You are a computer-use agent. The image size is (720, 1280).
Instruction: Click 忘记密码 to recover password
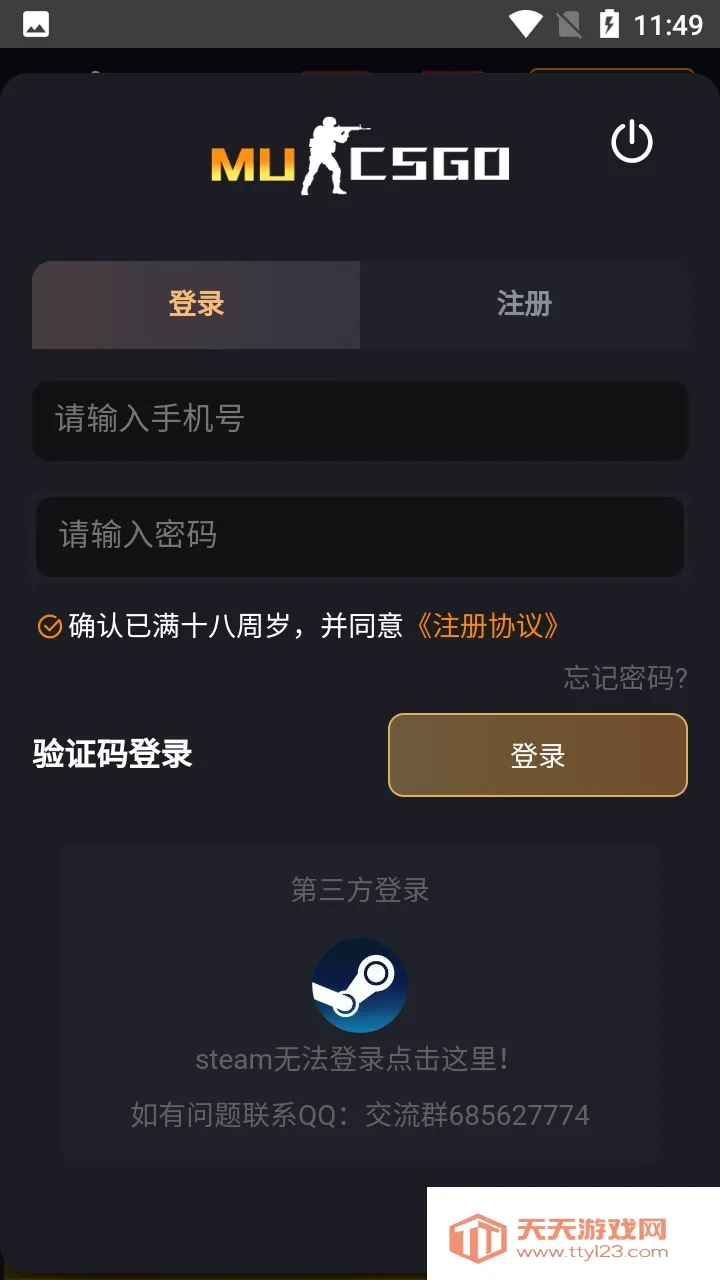[624, 678]
